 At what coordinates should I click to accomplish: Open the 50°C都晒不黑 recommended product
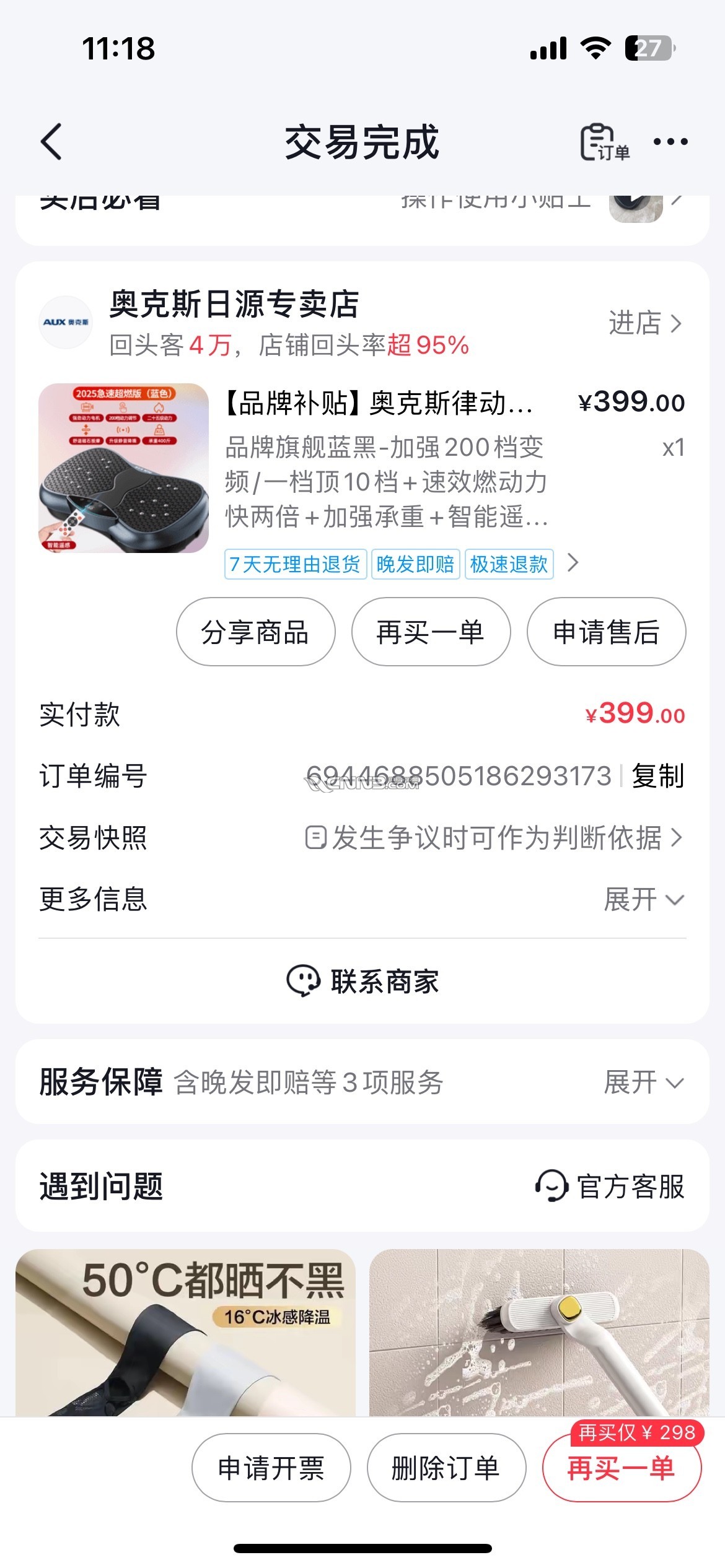coord(185,1333)
